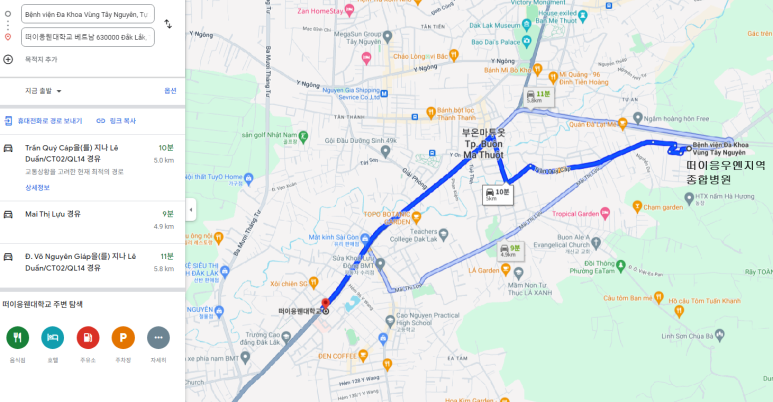Tap the 9분 route label on the map
Image resolution: width=773 pixels, height=402 pixels.
[511, 250]
